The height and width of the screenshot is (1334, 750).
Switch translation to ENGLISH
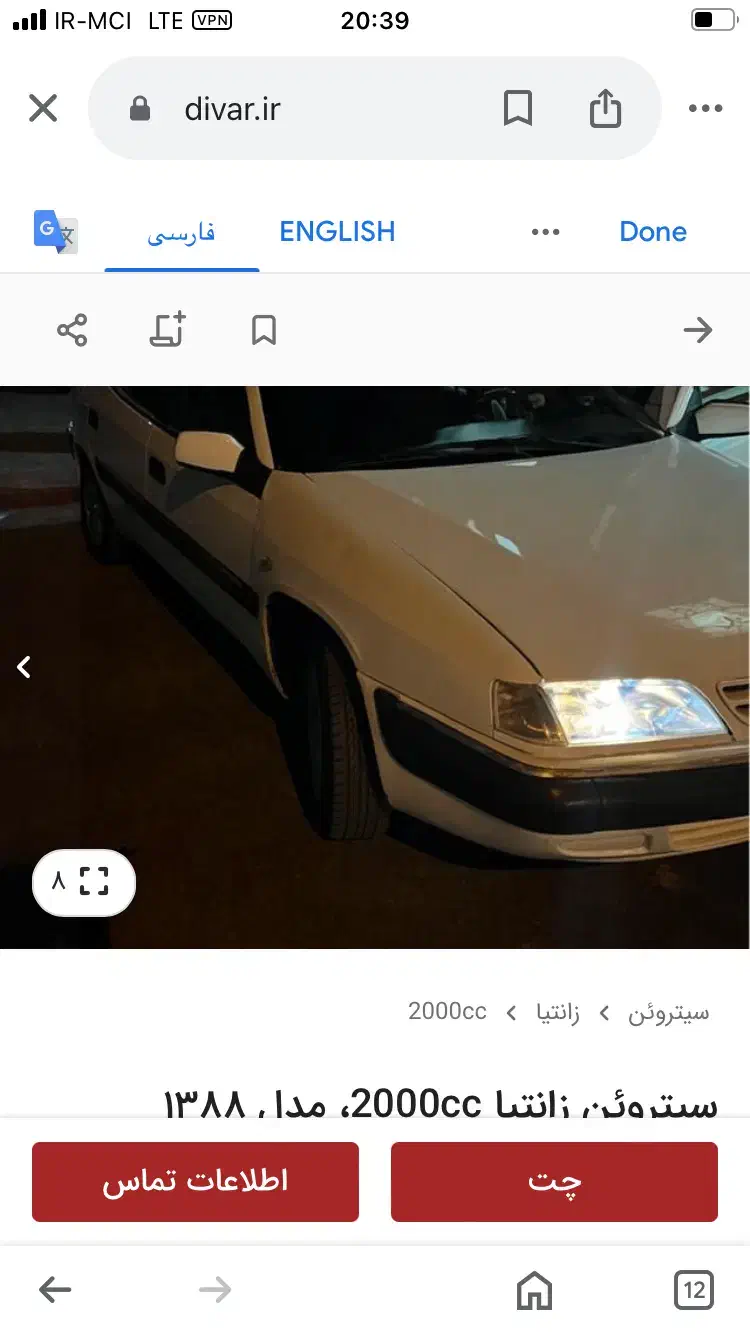[337, 231]
